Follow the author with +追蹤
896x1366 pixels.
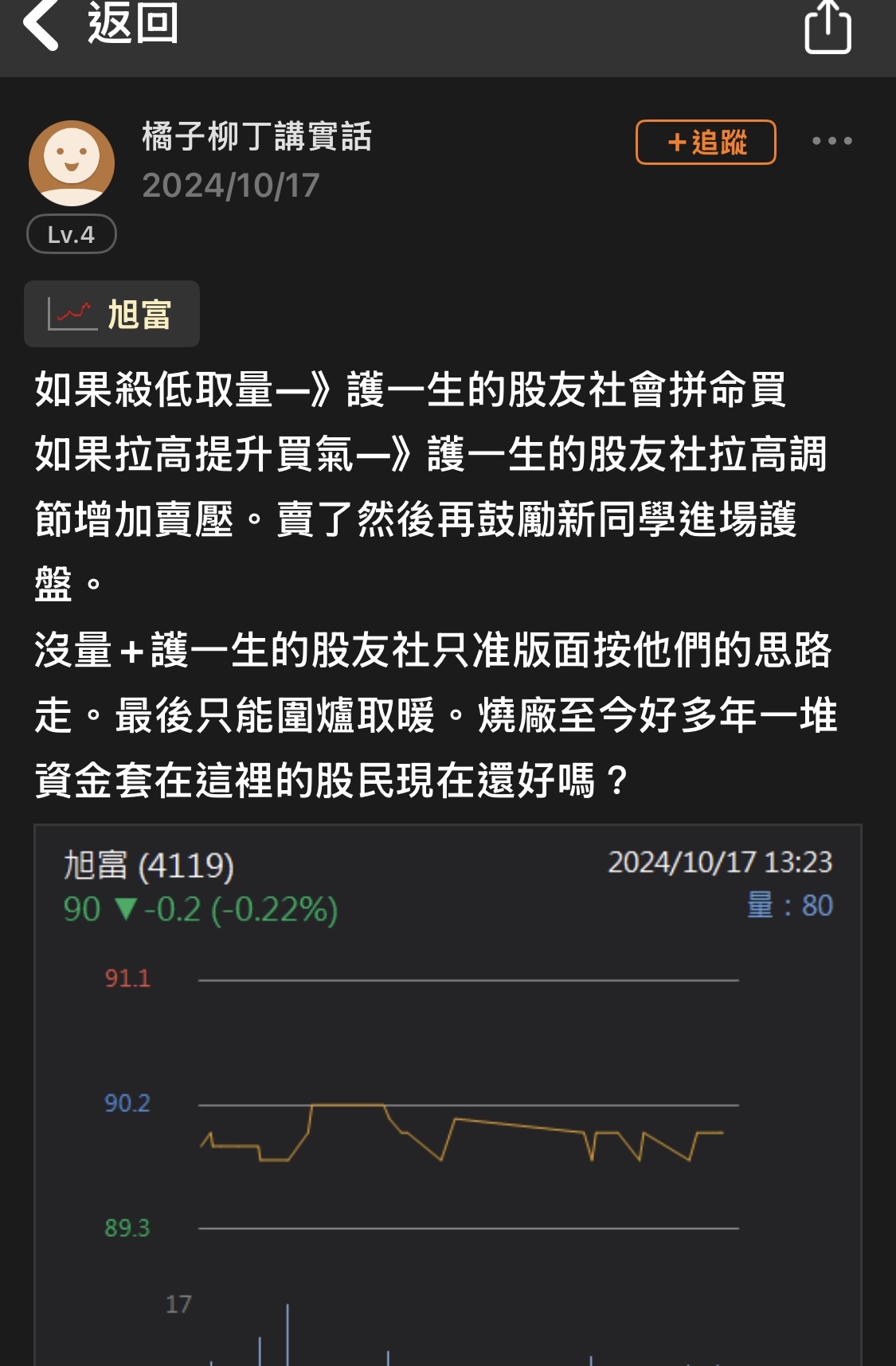(706, 143)
